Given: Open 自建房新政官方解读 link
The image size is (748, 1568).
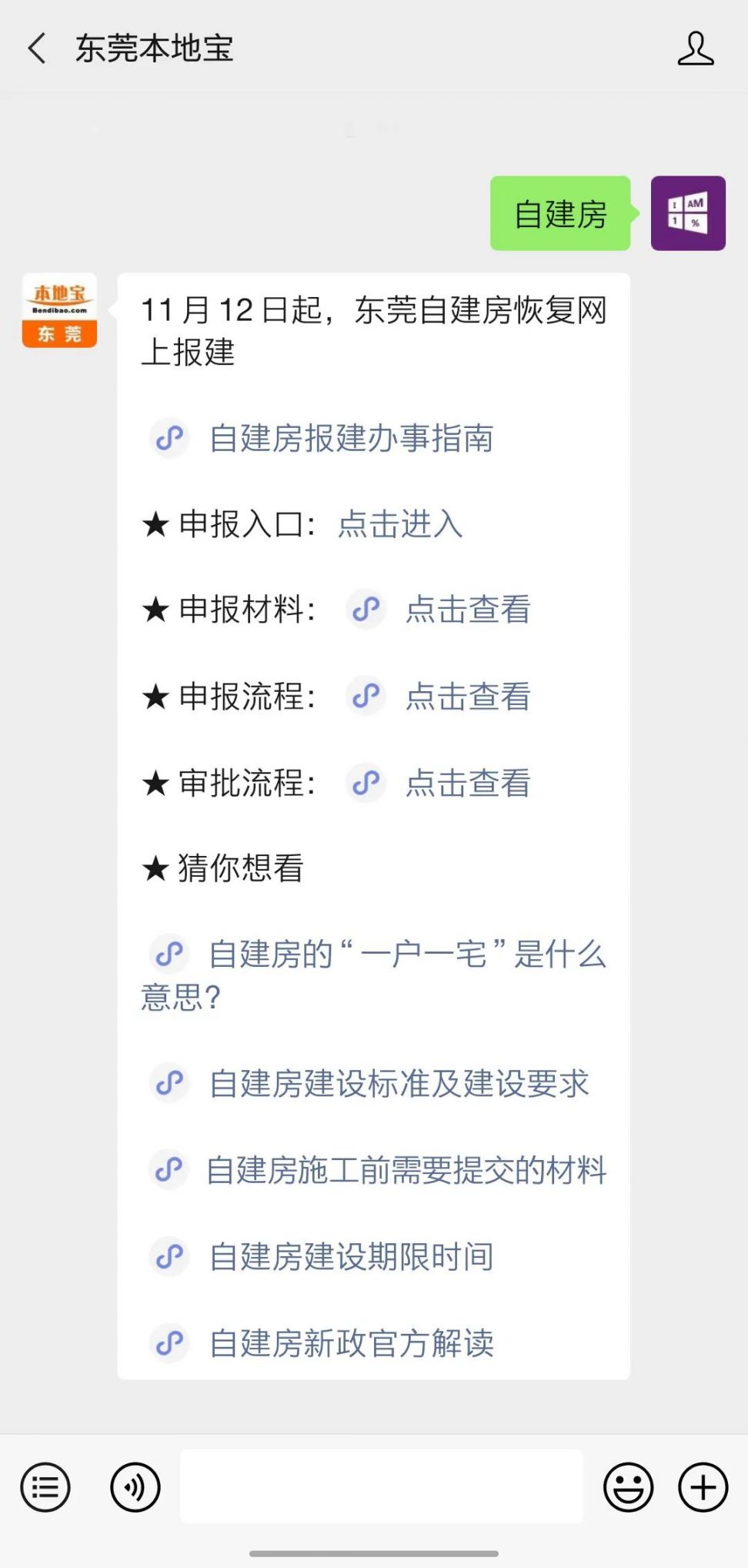Looking at the screenshot, I should click(351, 1343).
